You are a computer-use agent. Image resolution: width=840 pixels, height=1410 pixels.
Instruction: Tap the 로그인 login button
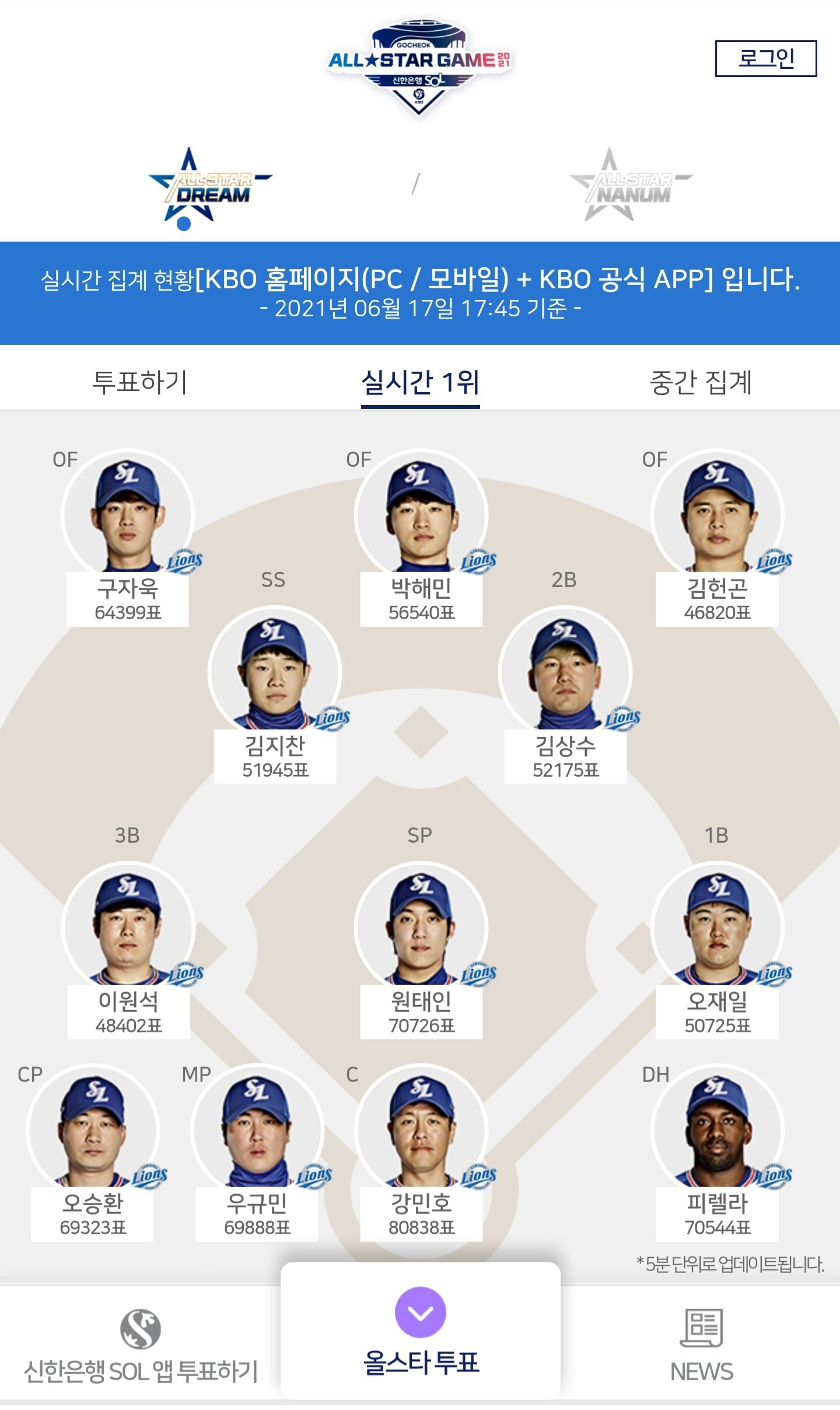coord(765,58)
